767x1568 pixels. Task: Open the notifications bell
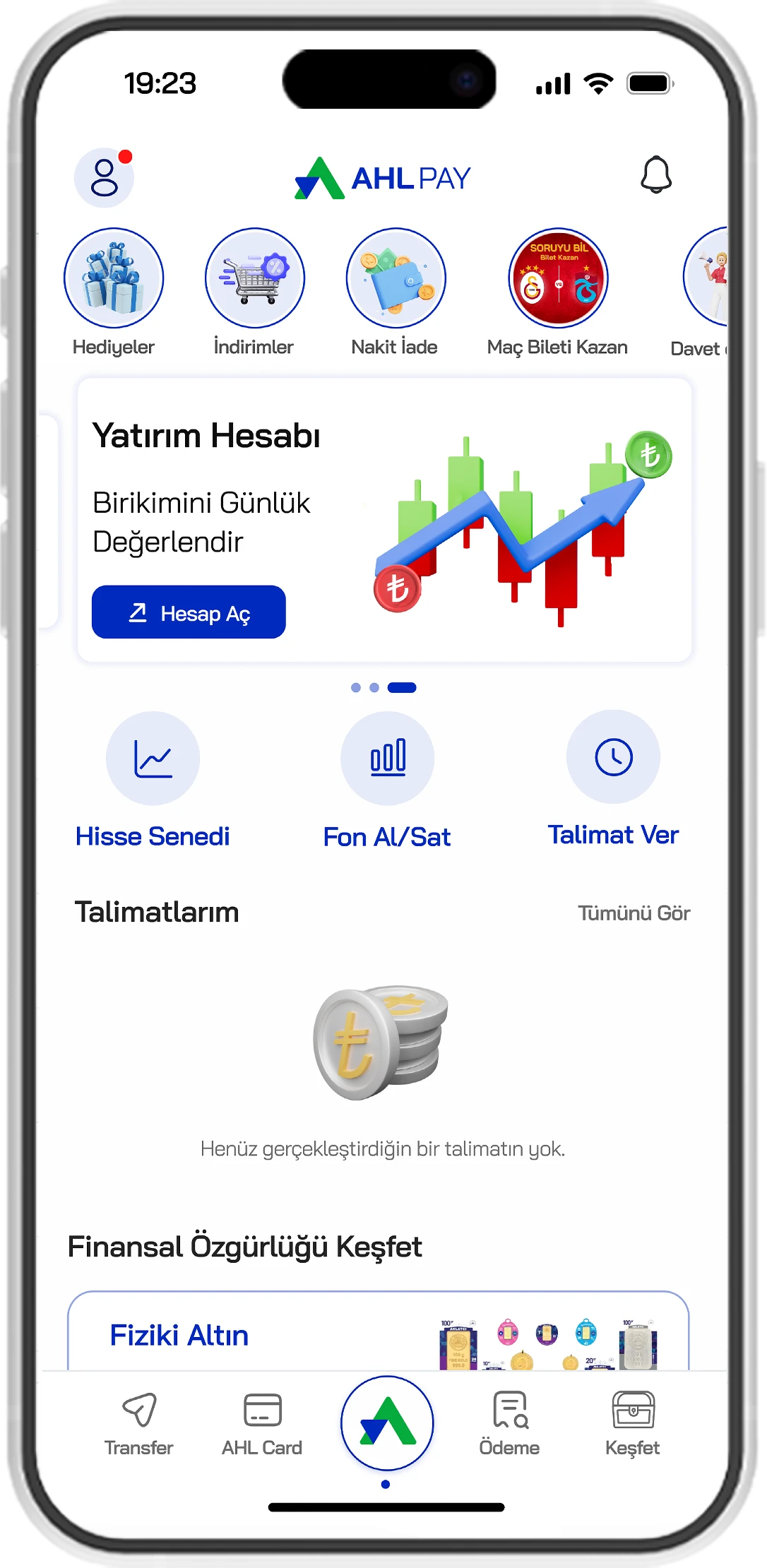point(655,174)
